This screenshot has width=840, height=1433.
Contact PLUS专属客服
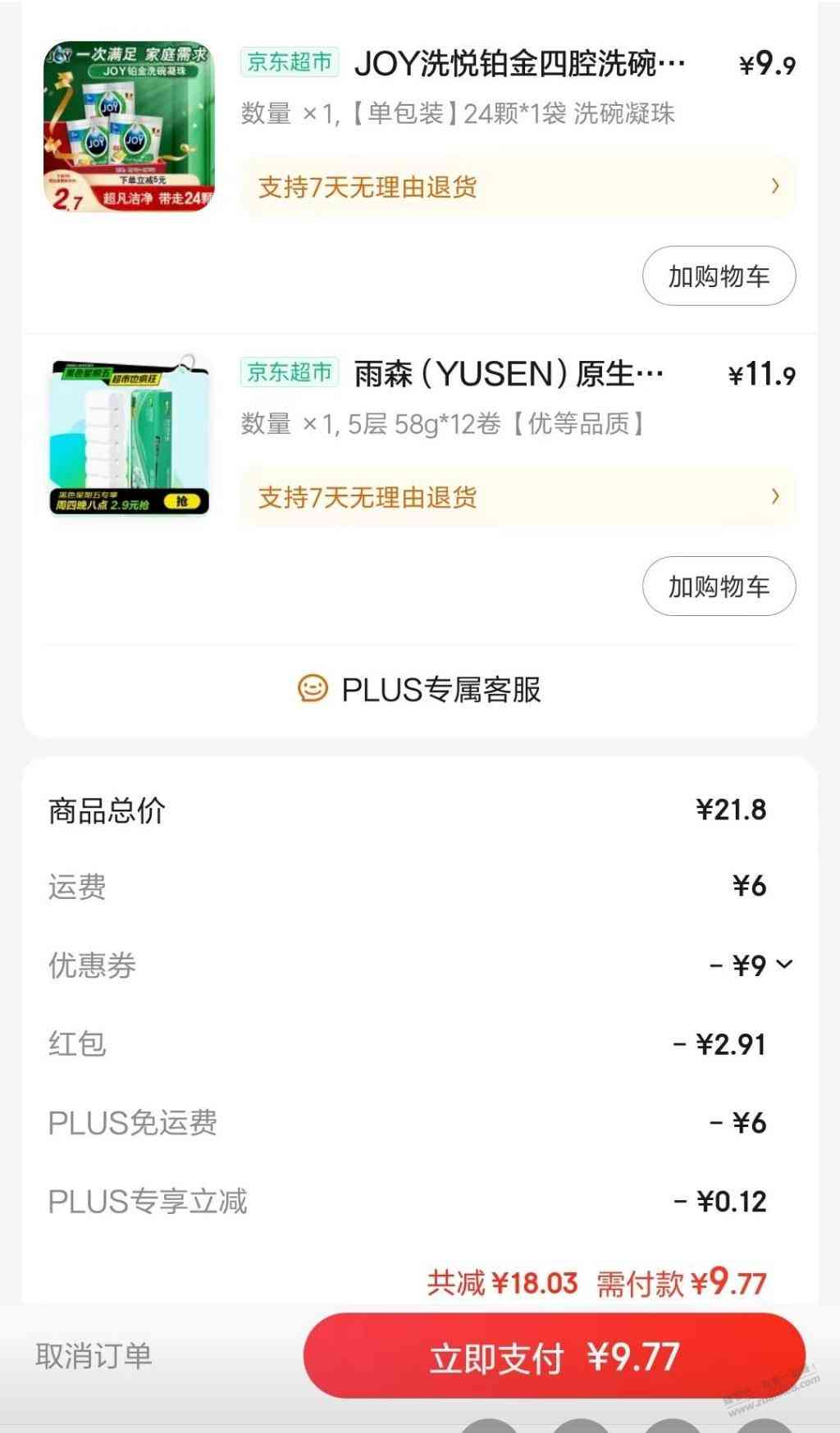[x=420, y=690]
